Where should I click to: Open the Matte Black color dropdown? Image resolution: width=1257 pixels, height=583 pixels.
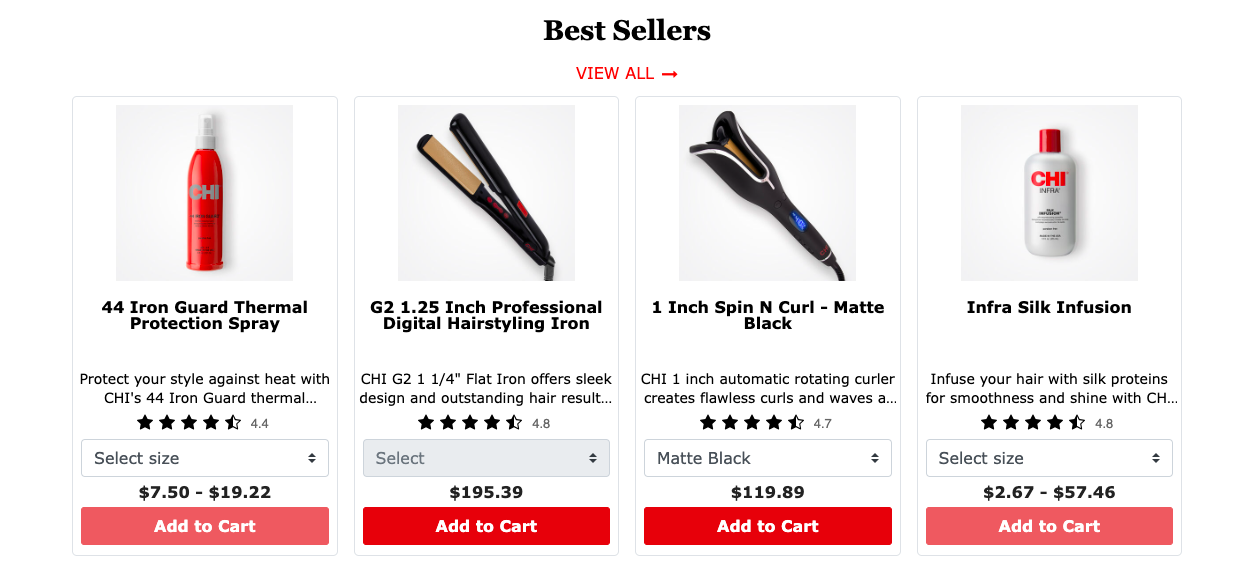click(x=767, y=458)
